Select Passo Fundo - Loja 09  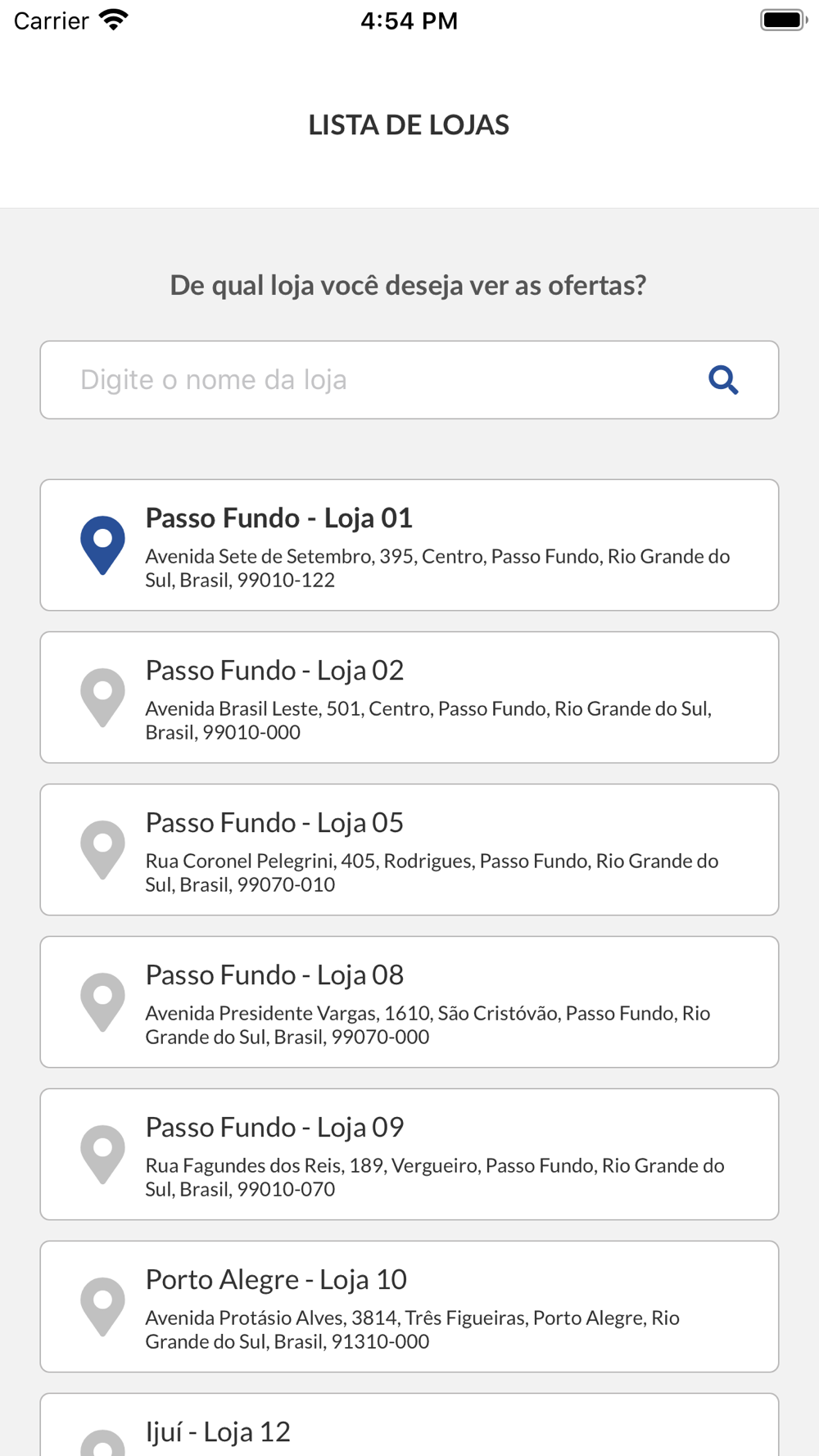409,1155
